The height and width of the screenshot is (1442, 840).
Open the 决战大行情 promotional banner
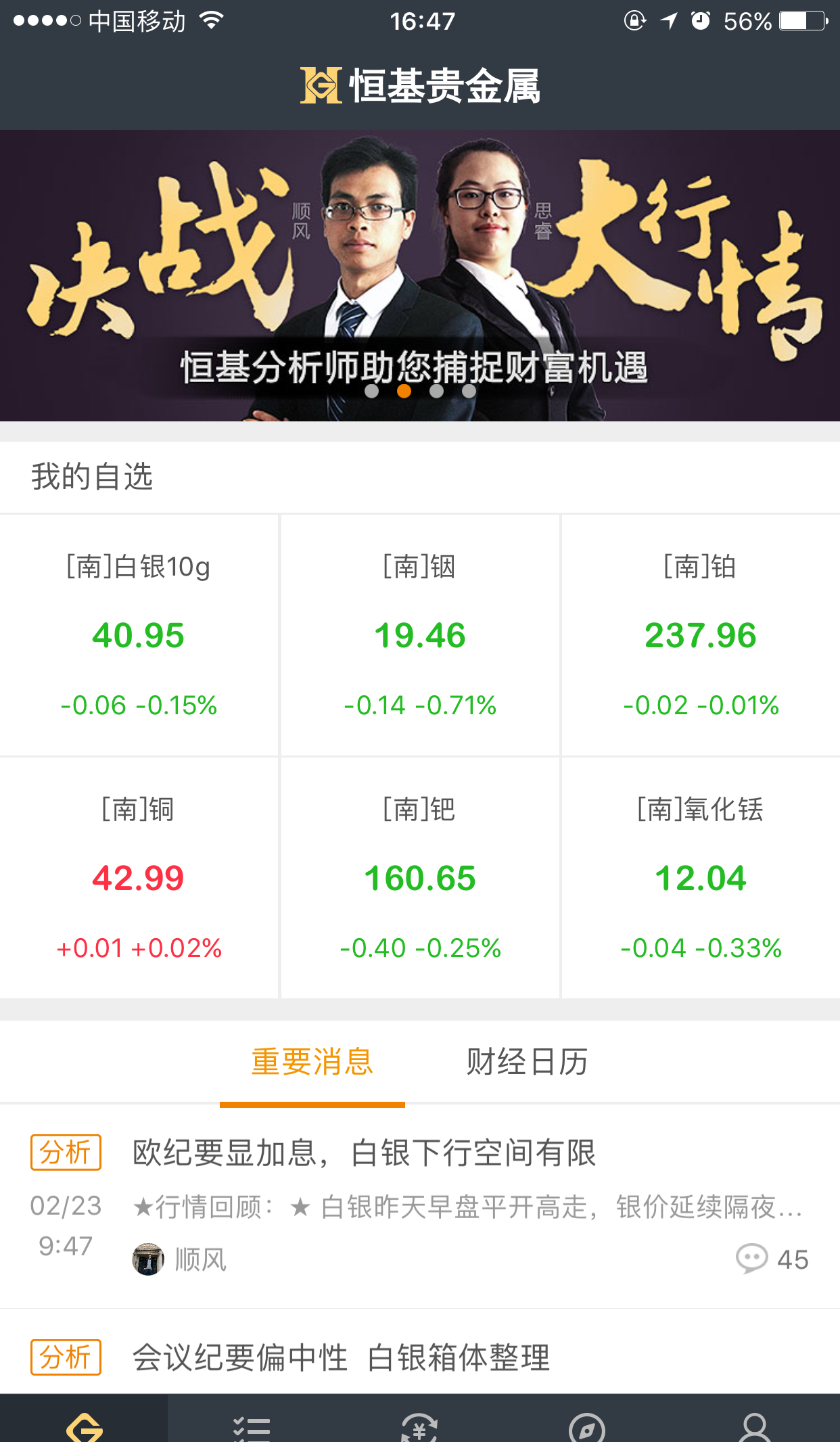pyautogui.click(x=420, y=275)
